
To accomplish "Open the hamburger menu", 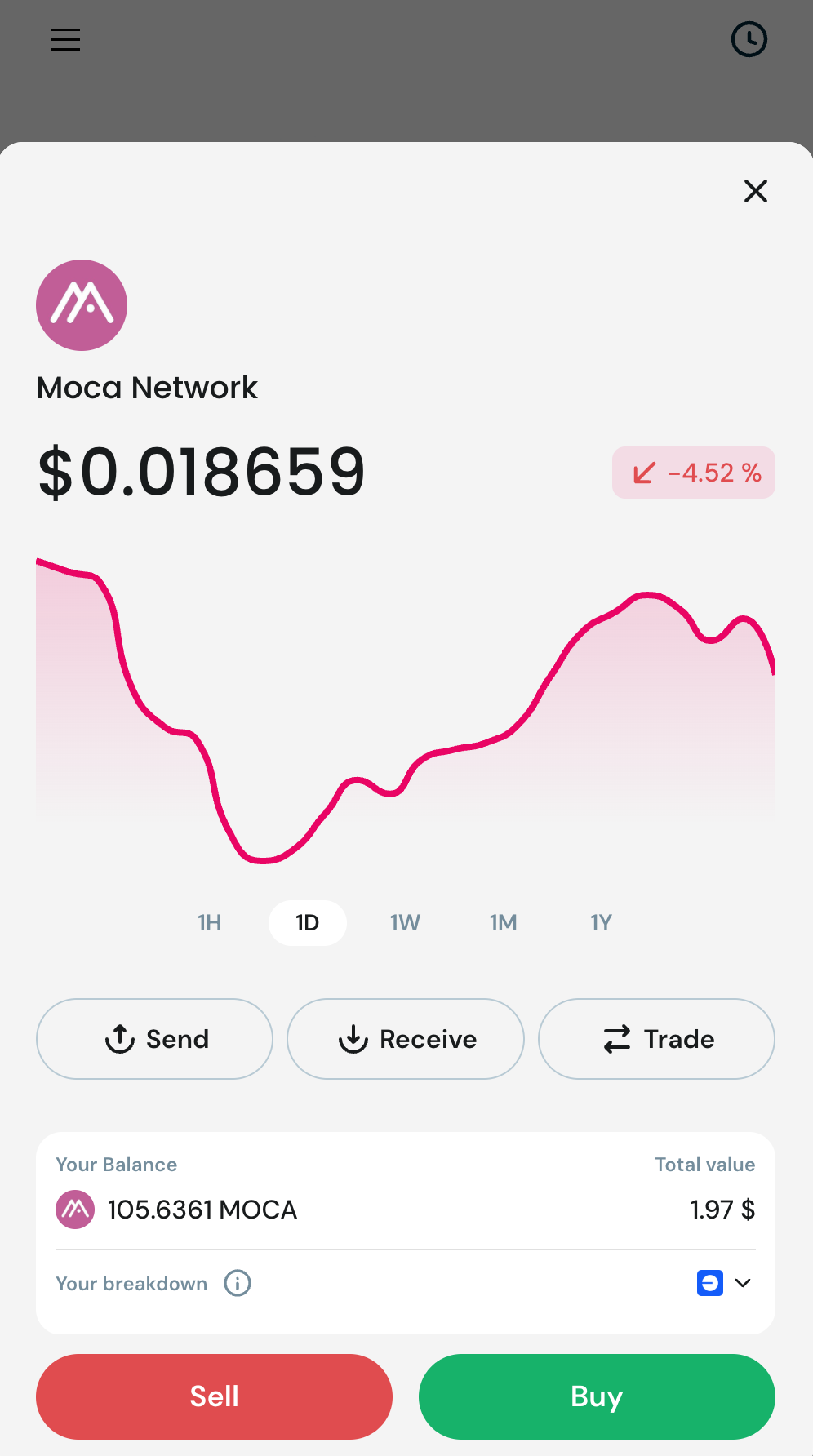I will pyautogui.click(x=65, y=39).
